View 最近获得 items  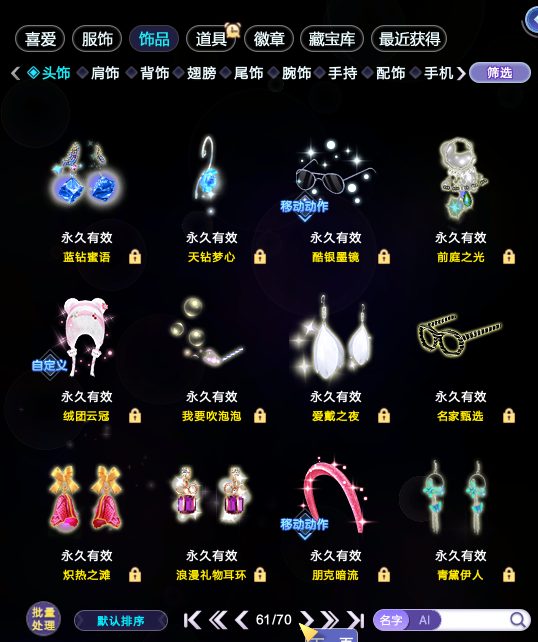coord(409,39)
